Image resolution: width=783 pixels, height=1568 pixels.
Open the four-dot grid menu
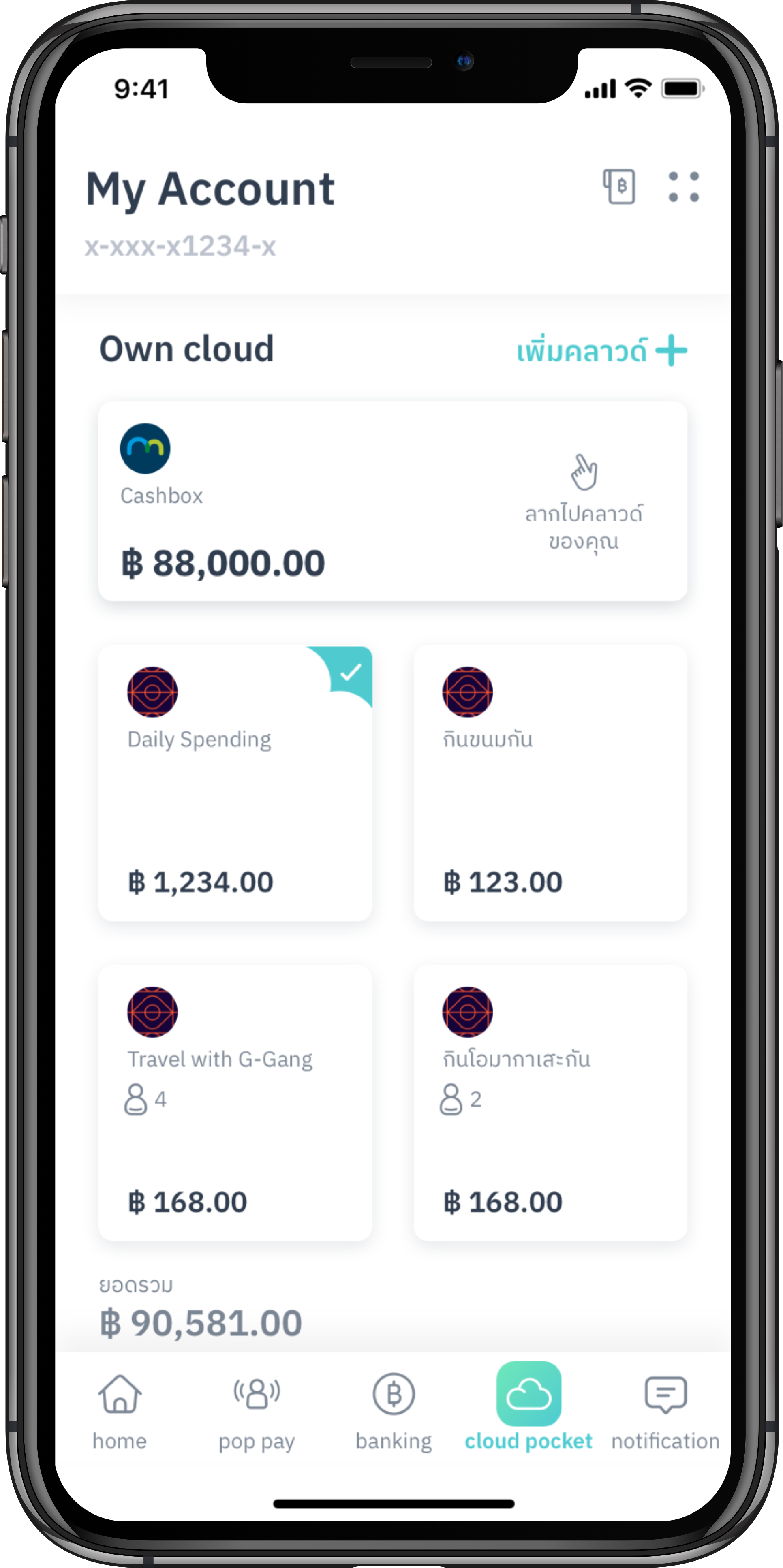[683, 187]
